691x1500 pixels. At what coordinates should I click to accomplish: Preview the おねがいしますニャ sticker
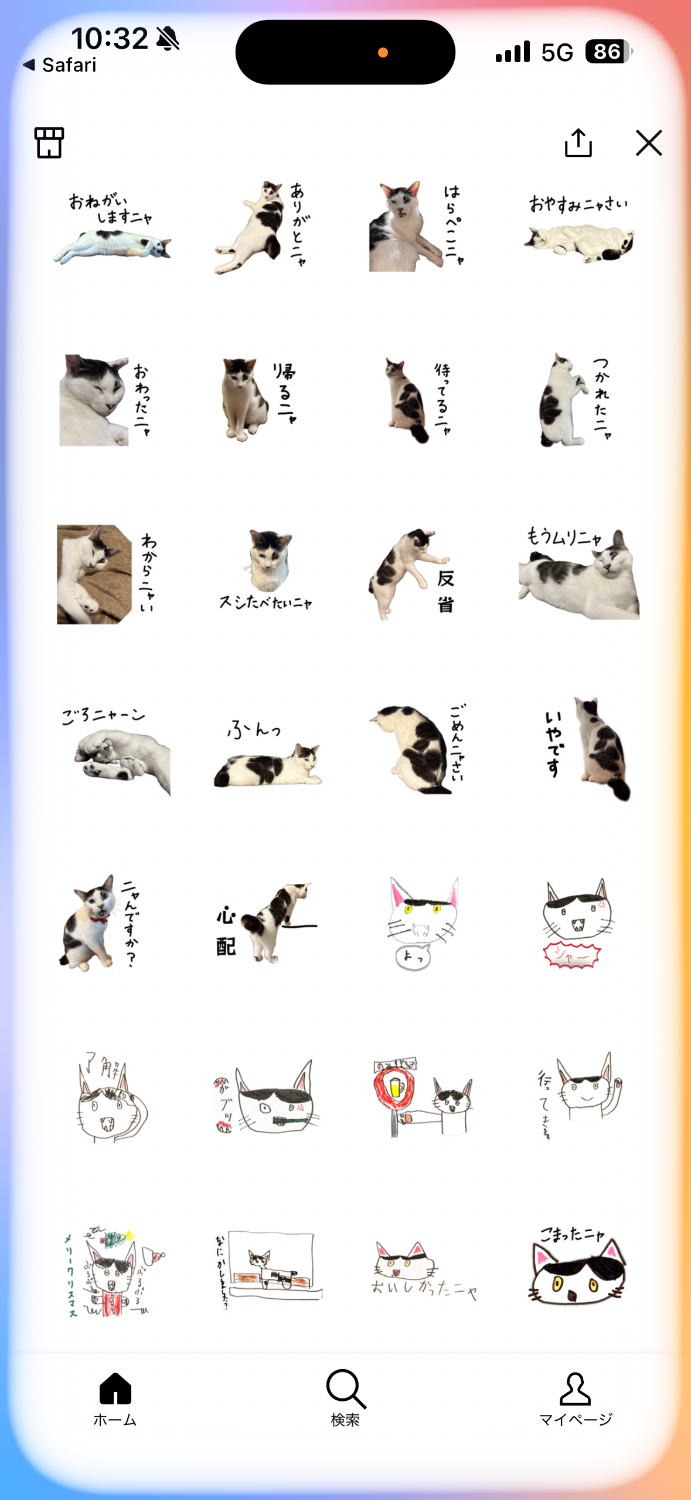[112, 229]
